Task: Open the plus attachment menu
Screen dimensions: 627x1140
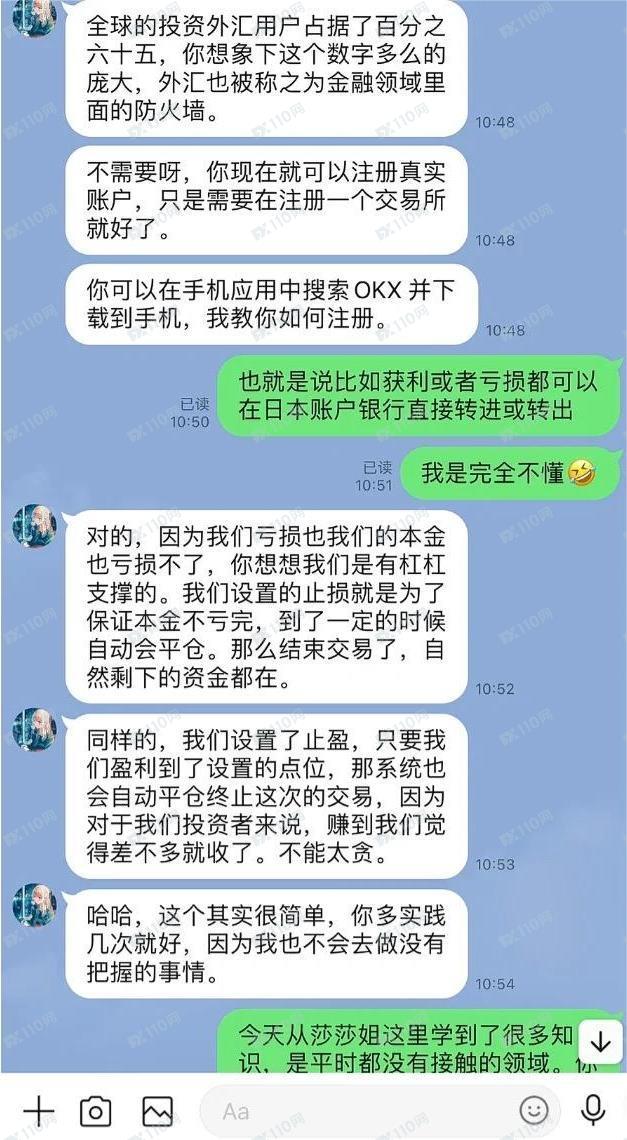Action: 38,1110
